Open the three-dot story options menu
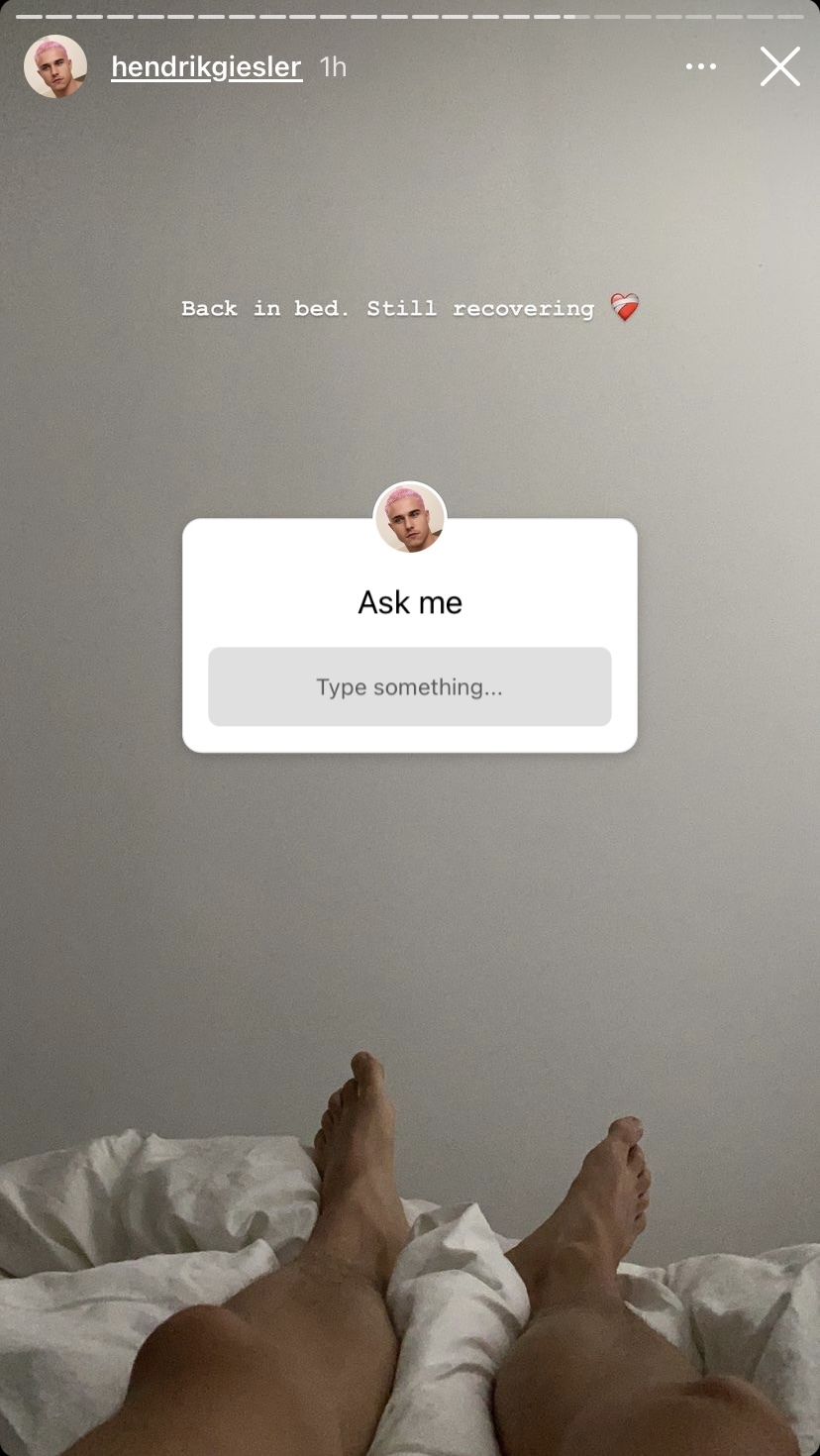Viewport: 820px width, 1456px height. [700, 67]
